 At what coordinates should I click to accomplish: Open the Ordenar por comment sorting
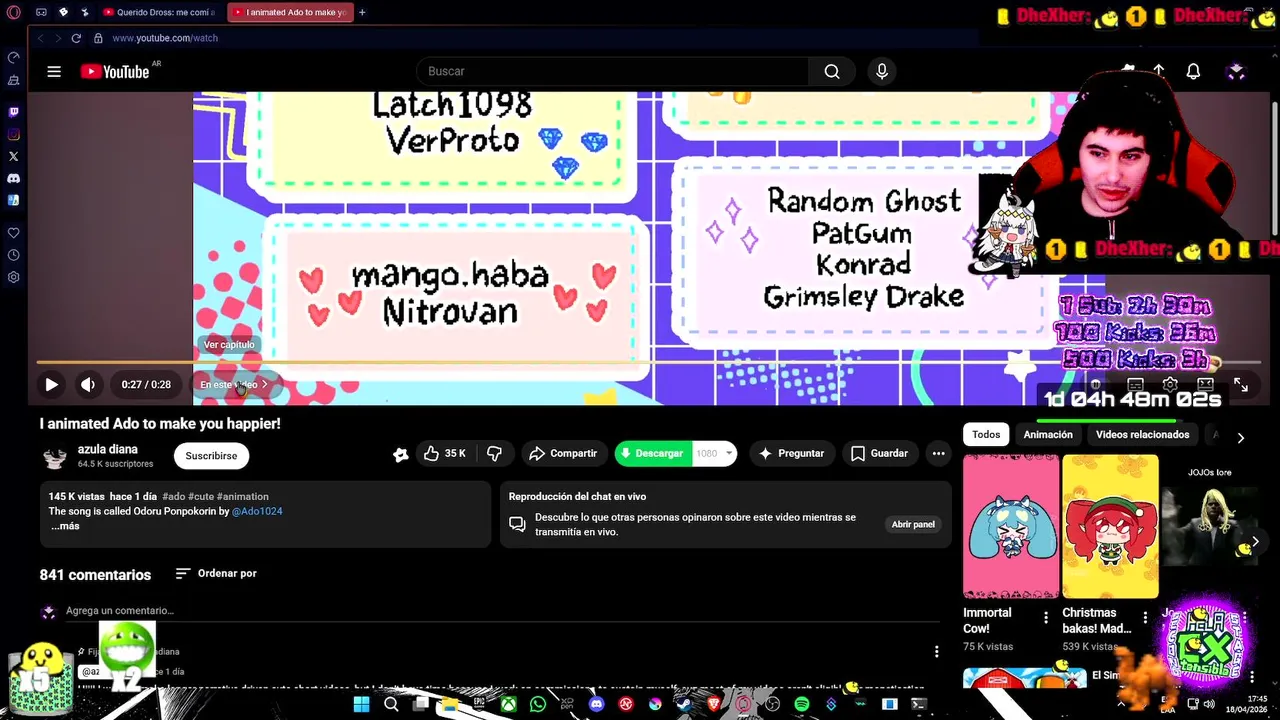pyautogui.click(x=215, y=573)
